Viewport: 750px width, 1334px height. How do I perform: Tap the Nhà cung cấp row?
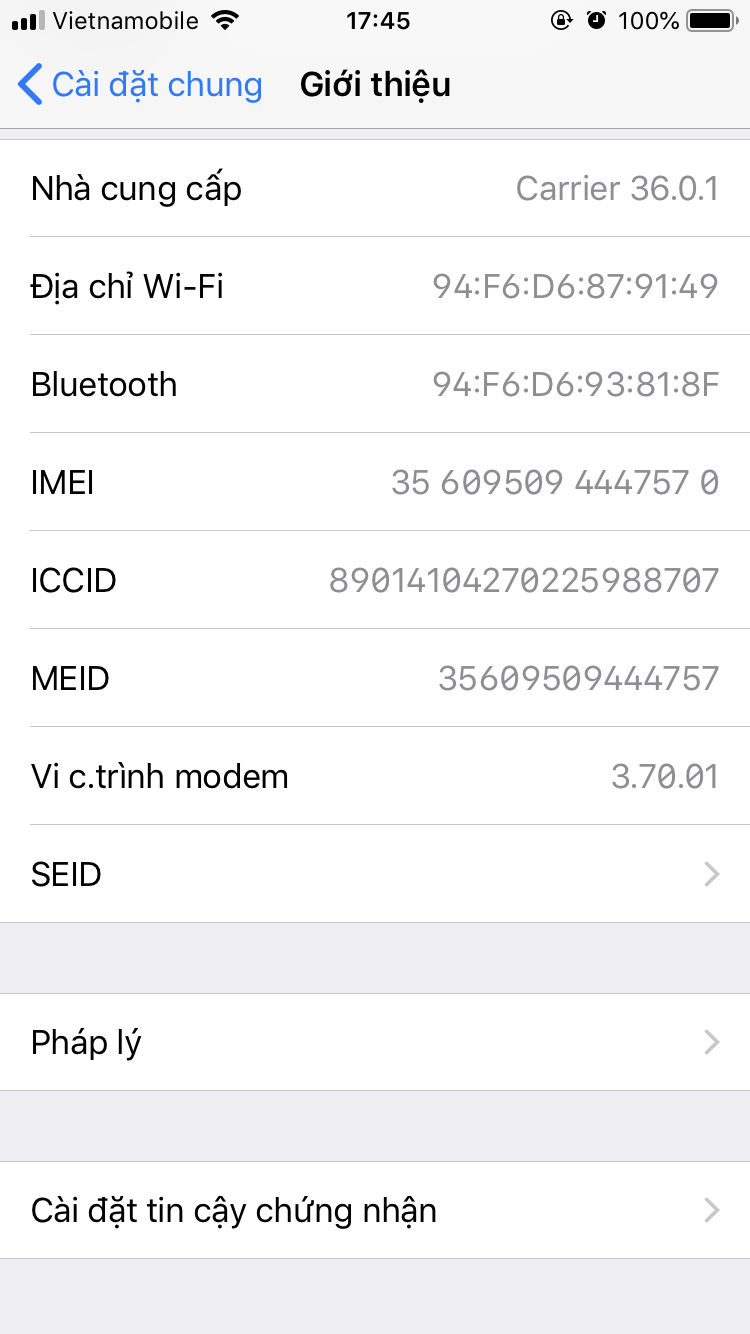pos(375,189)
